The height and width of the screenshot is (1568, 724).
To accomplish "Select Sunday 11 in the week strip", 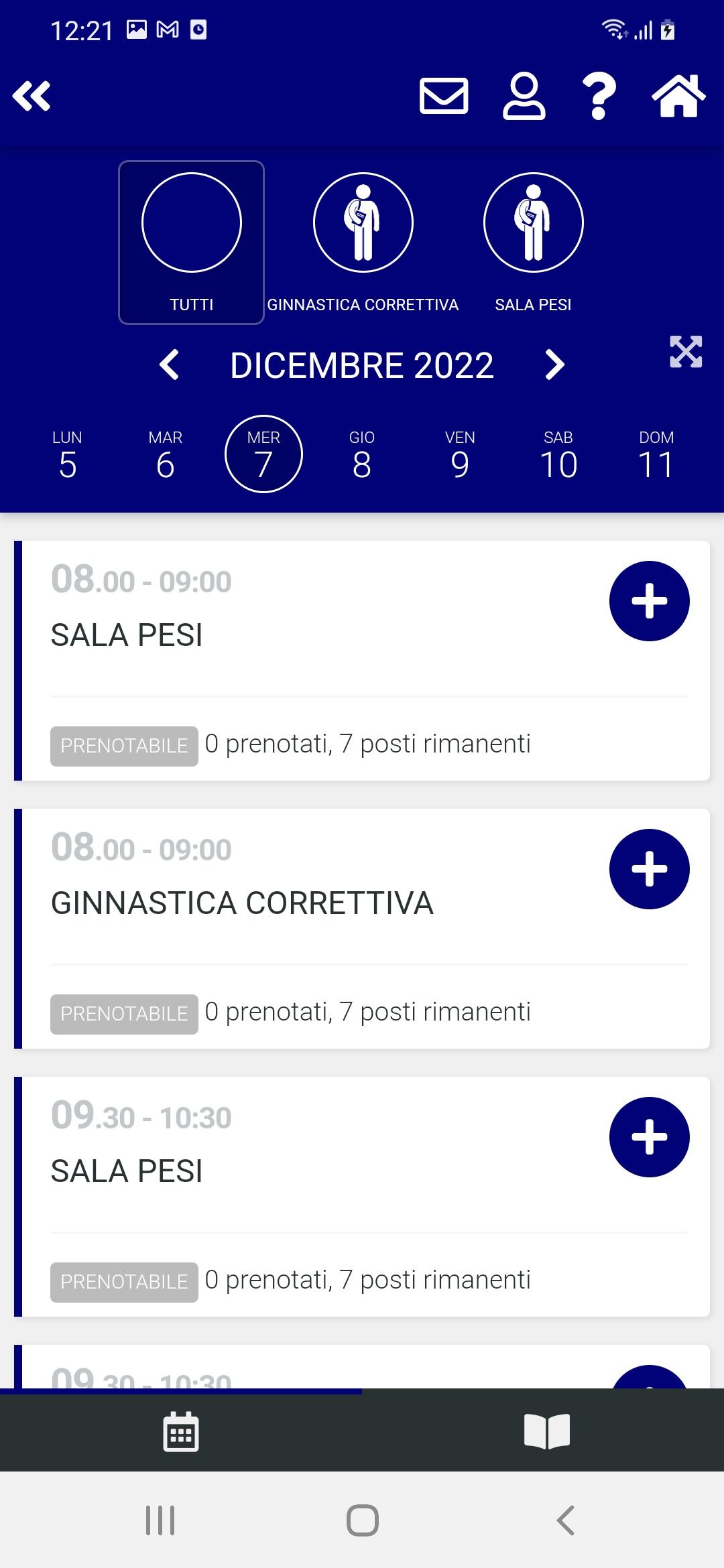I will click(656, 456).
